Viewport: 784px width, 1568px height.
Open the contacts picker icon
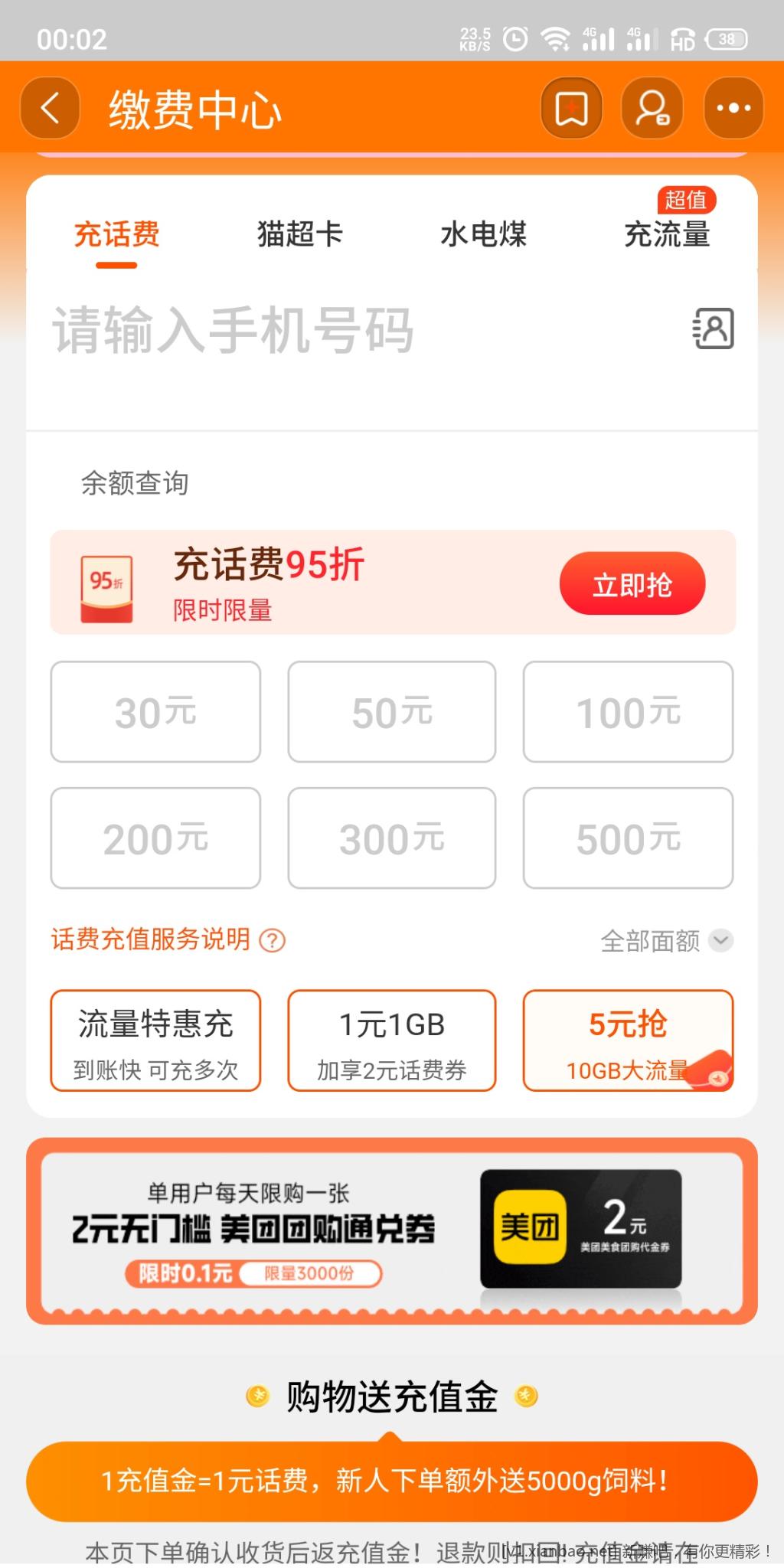[x=713, y=329]
